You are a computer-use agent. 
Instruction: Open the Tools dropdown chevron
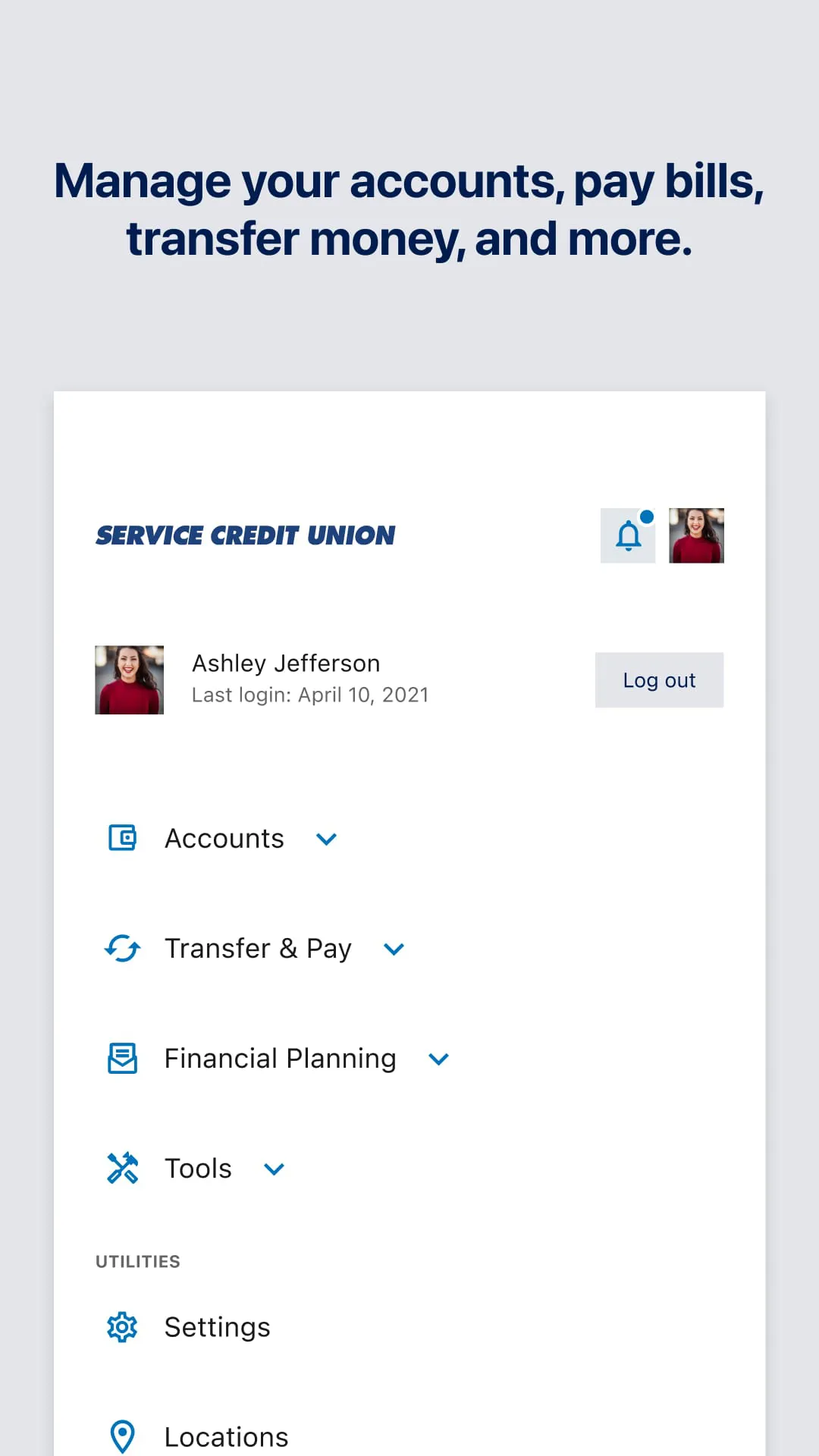click(x=275, y=1169)
